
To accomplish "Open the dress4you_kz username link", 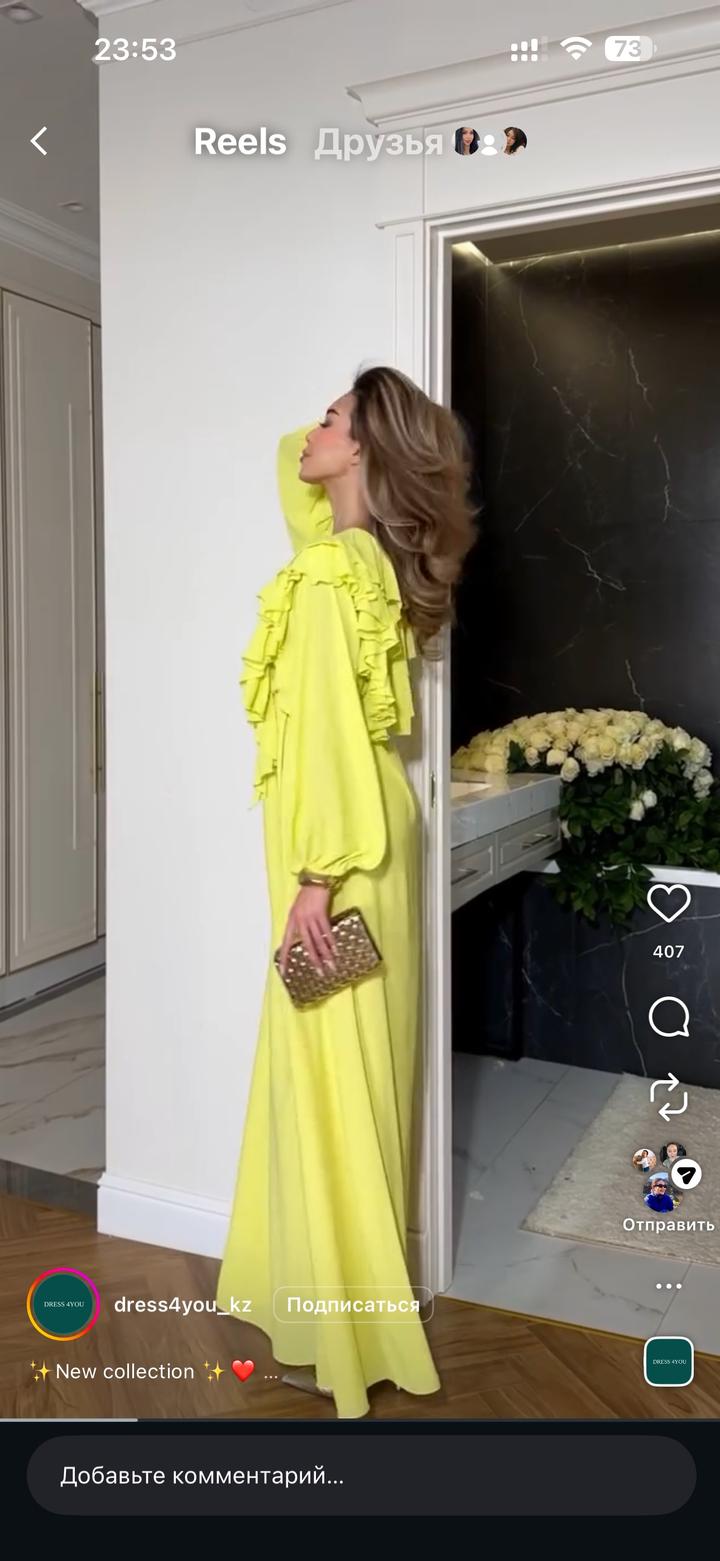I will click(x=183, y=1304).
